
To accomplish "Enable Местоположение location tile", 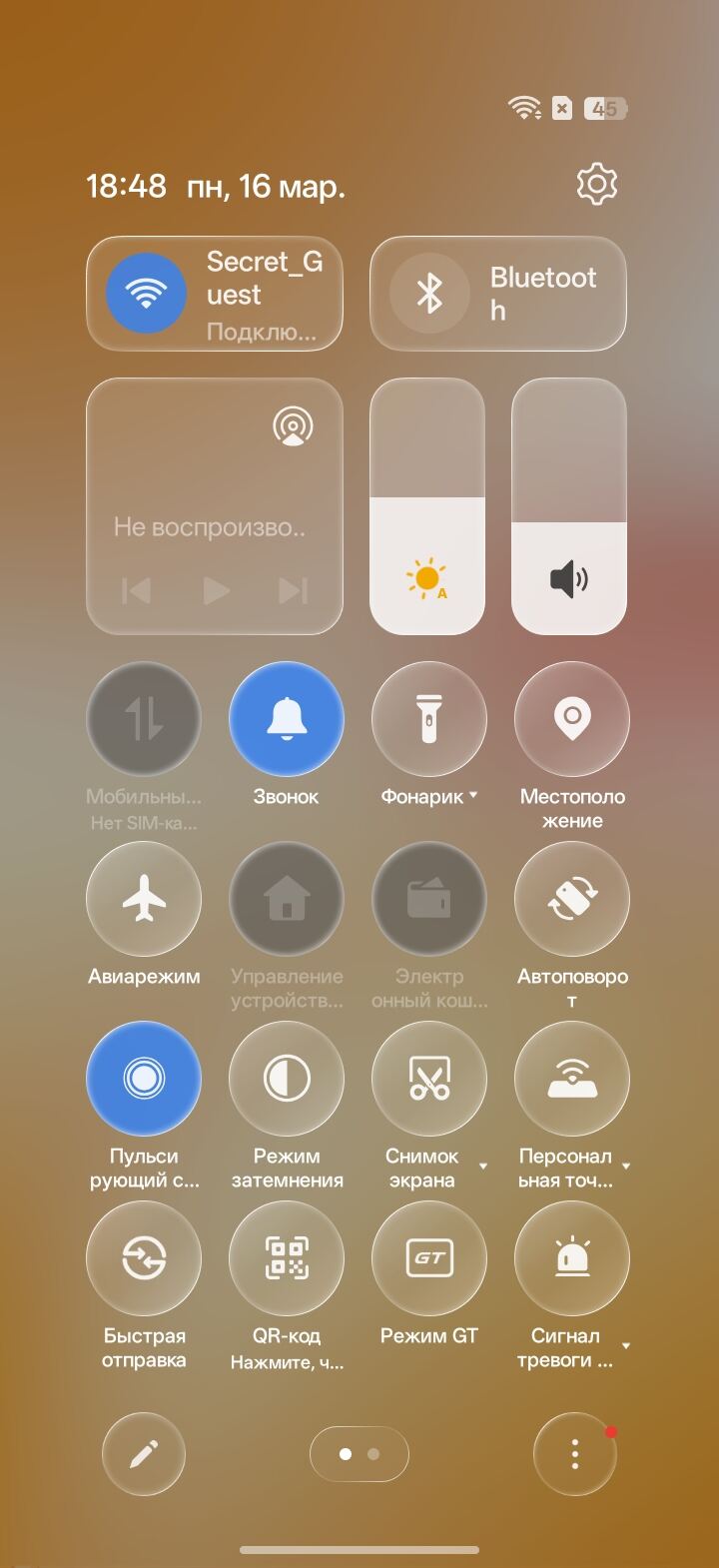I will pyautogui.click(x=572, y=719).
